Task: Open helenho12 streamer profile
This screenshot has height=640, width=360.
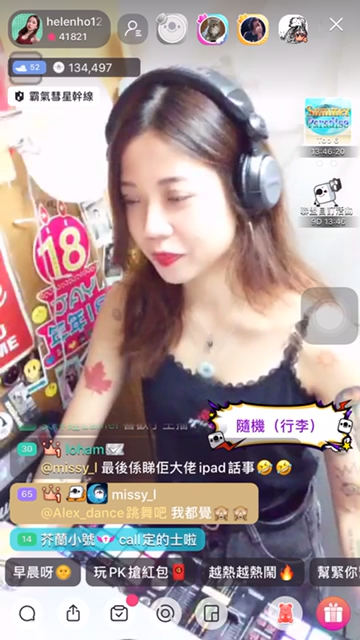Action: (x=59, y=29)
